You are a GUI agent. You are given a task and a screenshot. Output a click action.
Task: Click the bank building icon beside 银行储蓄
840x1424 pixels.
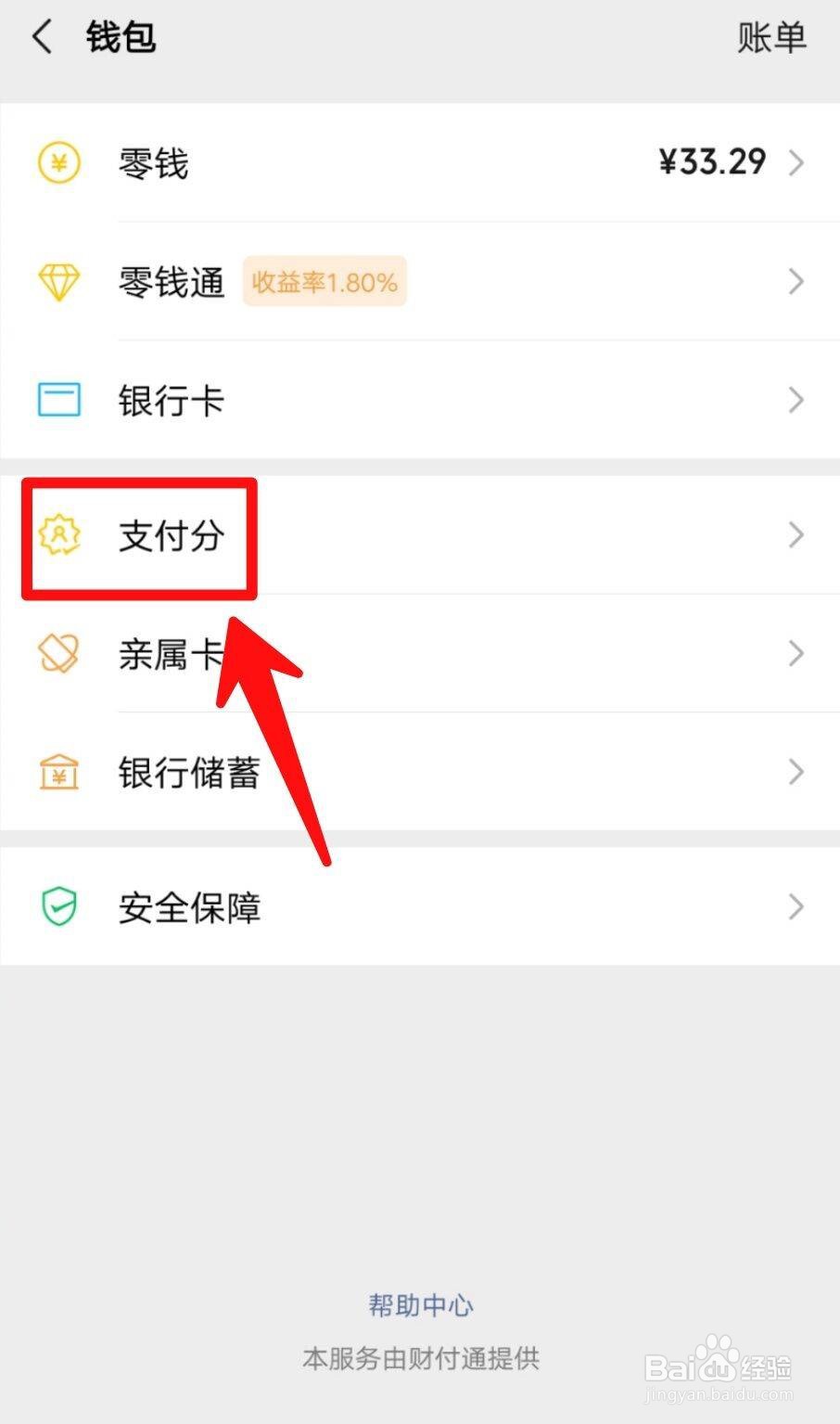58,772
